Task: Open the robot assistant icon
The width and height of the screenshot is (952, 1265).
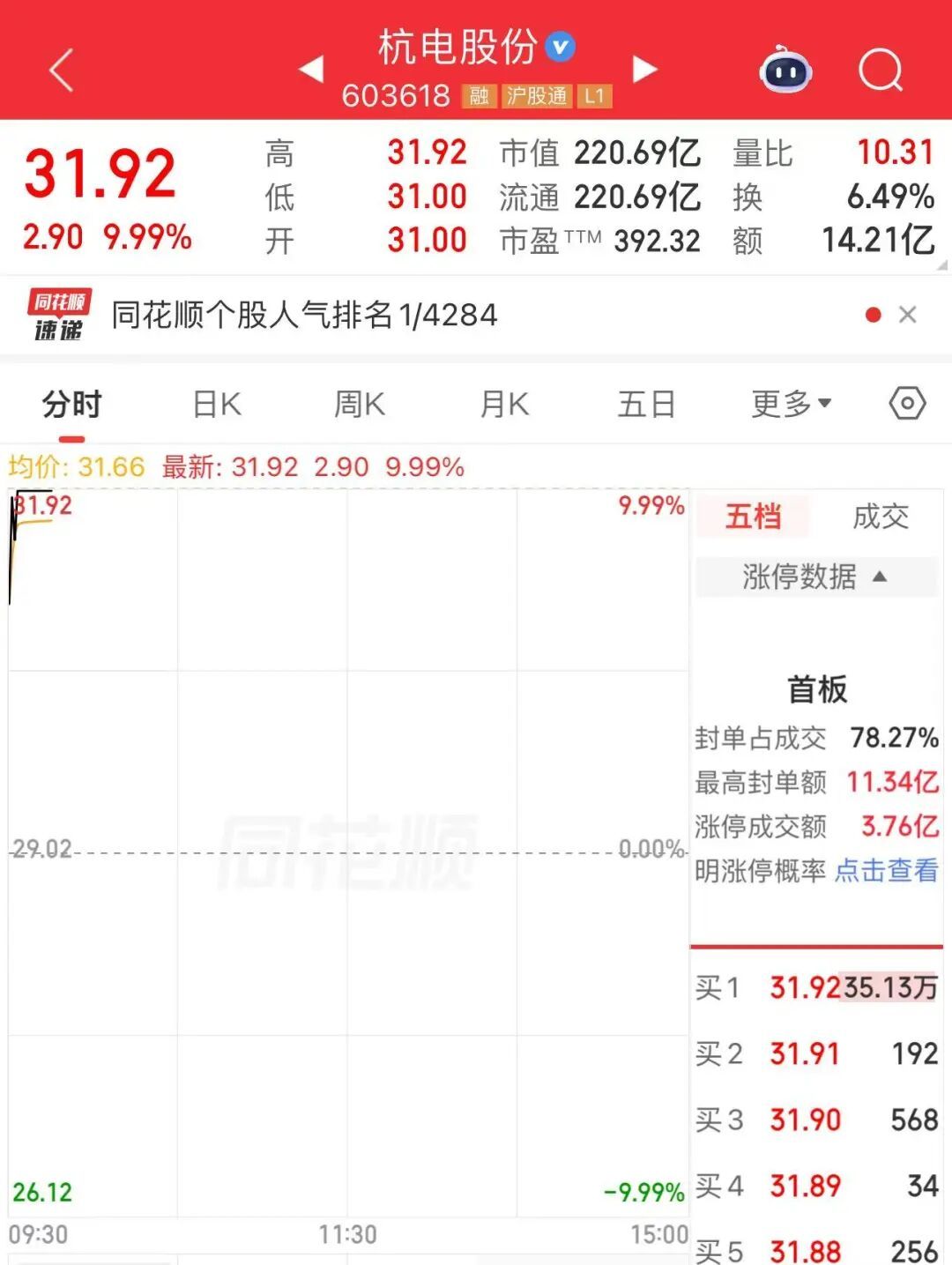Action: [x=786, y=69]
